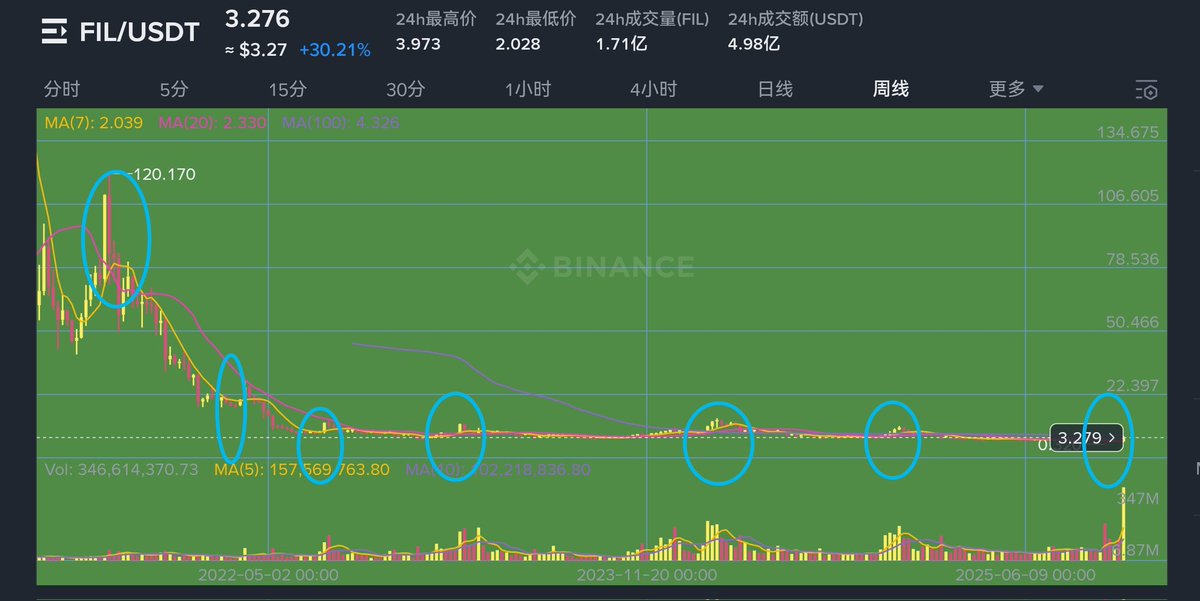Select the 周线 weekly chart

[x=890, y=89]
